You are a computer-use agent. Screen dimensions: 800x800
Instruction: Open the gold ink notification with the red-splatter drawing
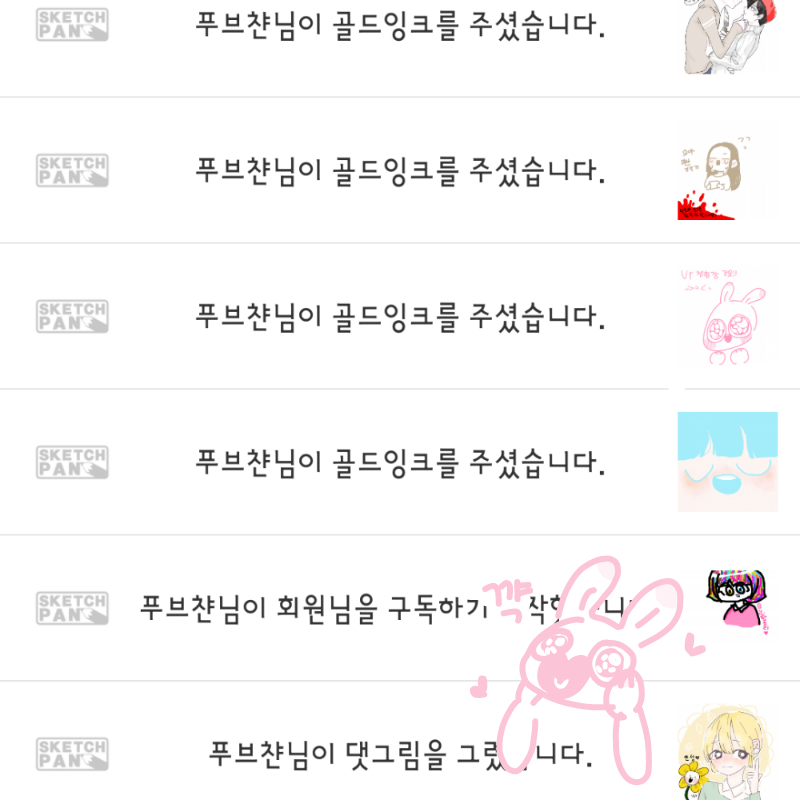(400, 171)
